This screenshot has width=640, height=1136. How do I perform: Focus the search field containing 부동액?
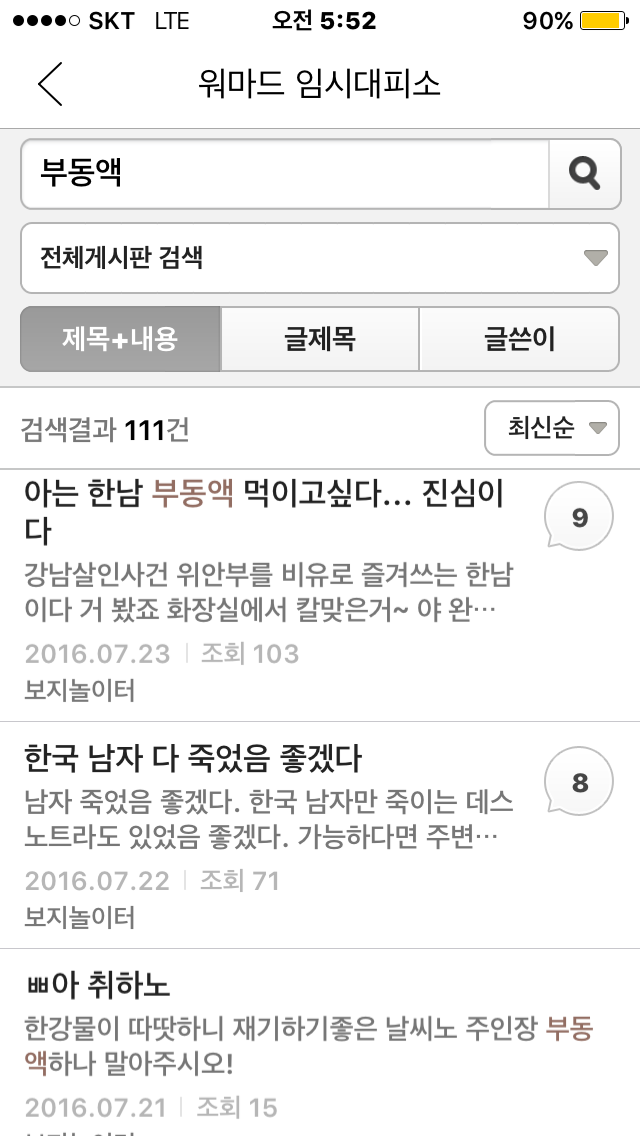pos(285,174)
